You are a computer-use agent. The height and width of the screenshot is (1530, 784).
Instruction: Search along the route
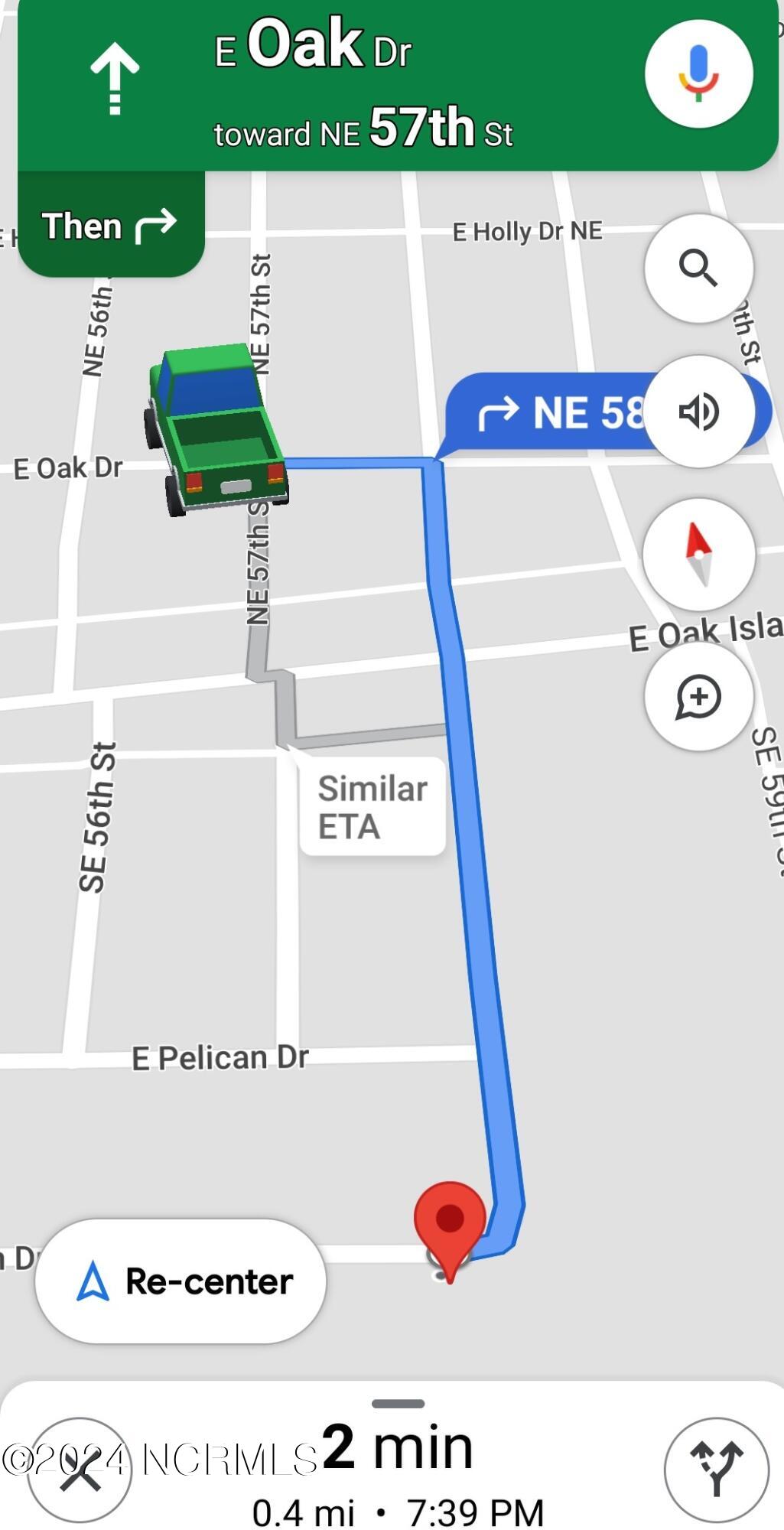pos(698,268)
